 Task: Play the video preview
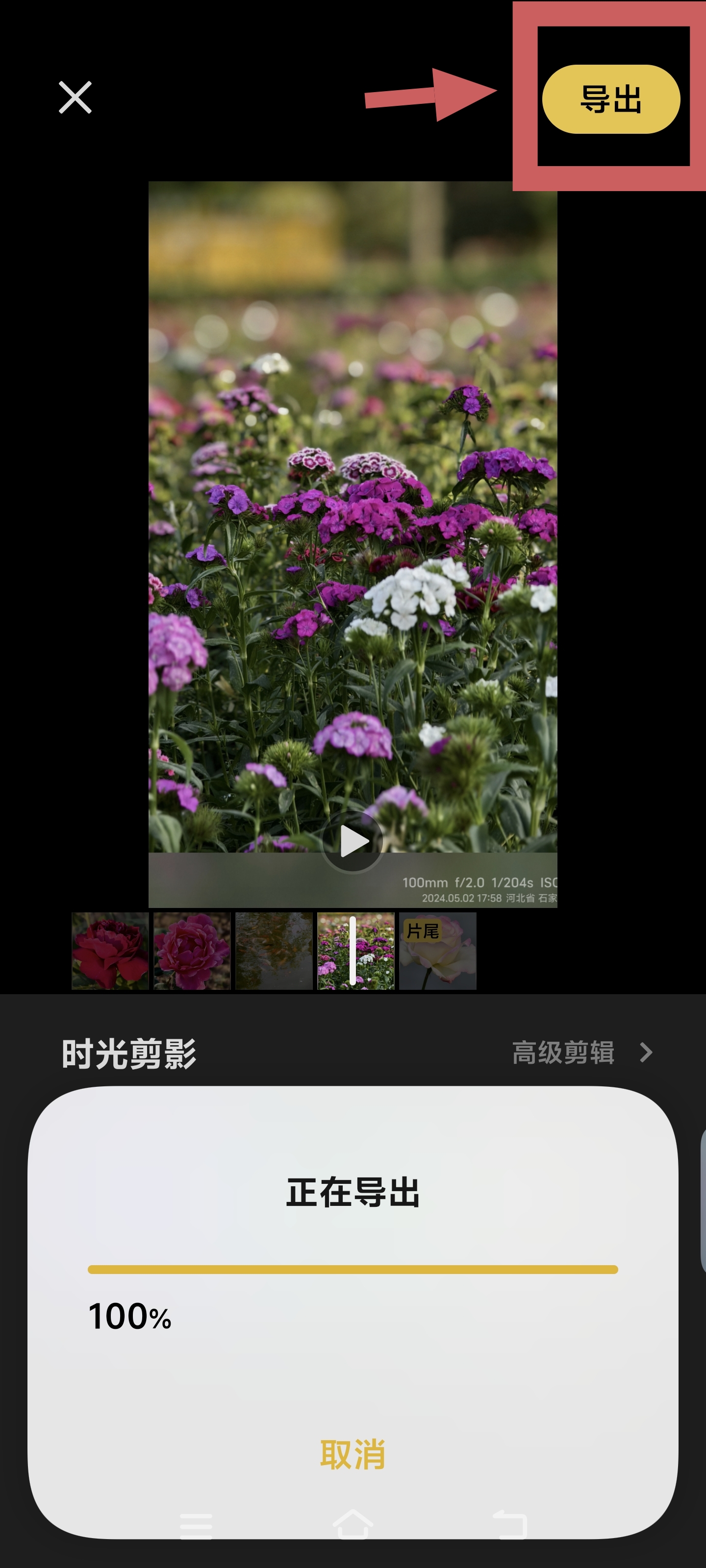click(x=353, y=842)
